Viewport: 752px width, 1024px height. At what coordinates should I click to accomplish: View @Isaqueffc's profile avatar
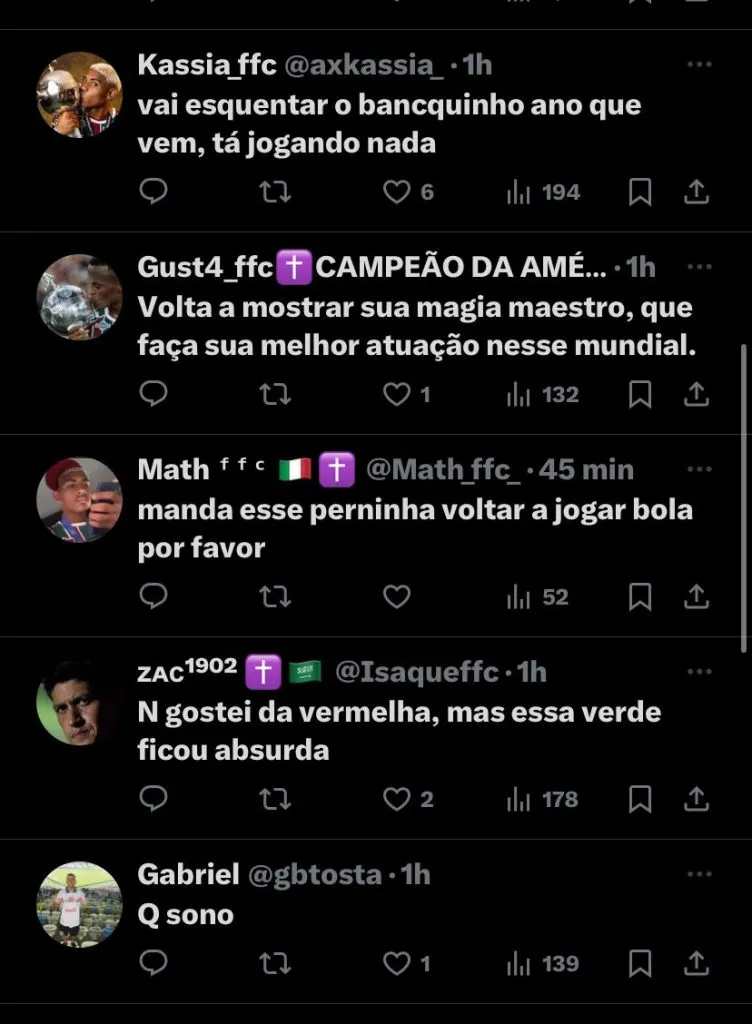(x=79, y=702)
